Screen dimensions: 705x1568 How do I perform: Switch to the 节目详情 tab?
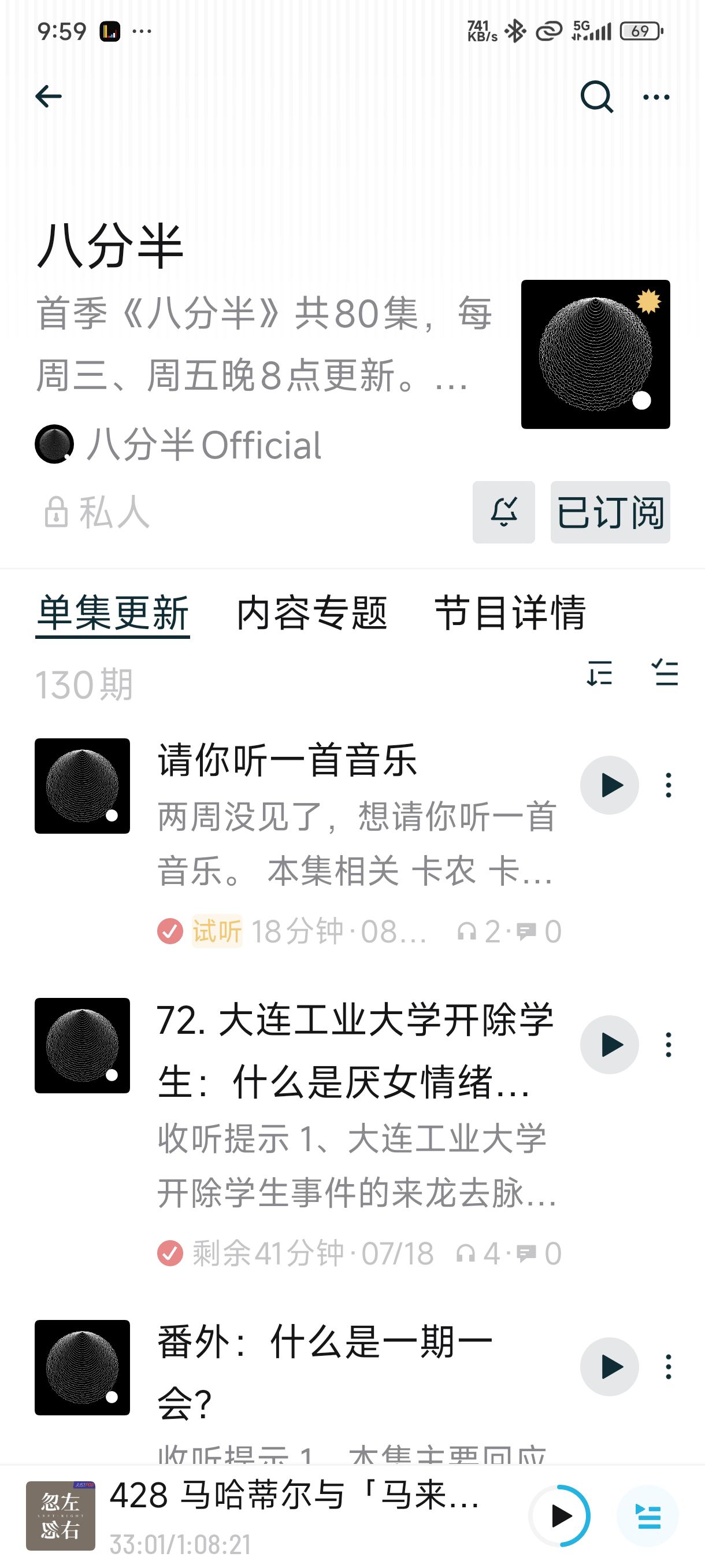(x=510, y=613)
